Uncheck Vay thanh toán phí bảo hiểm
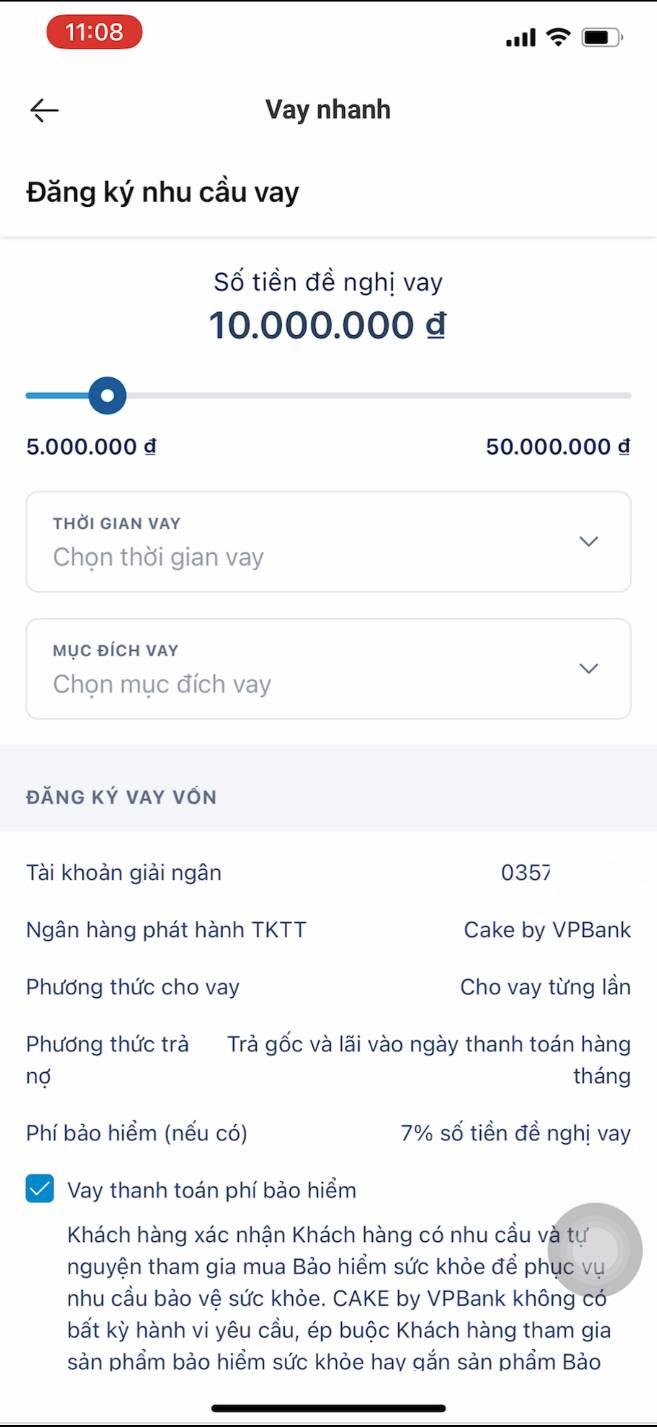The height and width of the screenshot is (1427, 657). pyautogui.click(x=40, y=1189)
